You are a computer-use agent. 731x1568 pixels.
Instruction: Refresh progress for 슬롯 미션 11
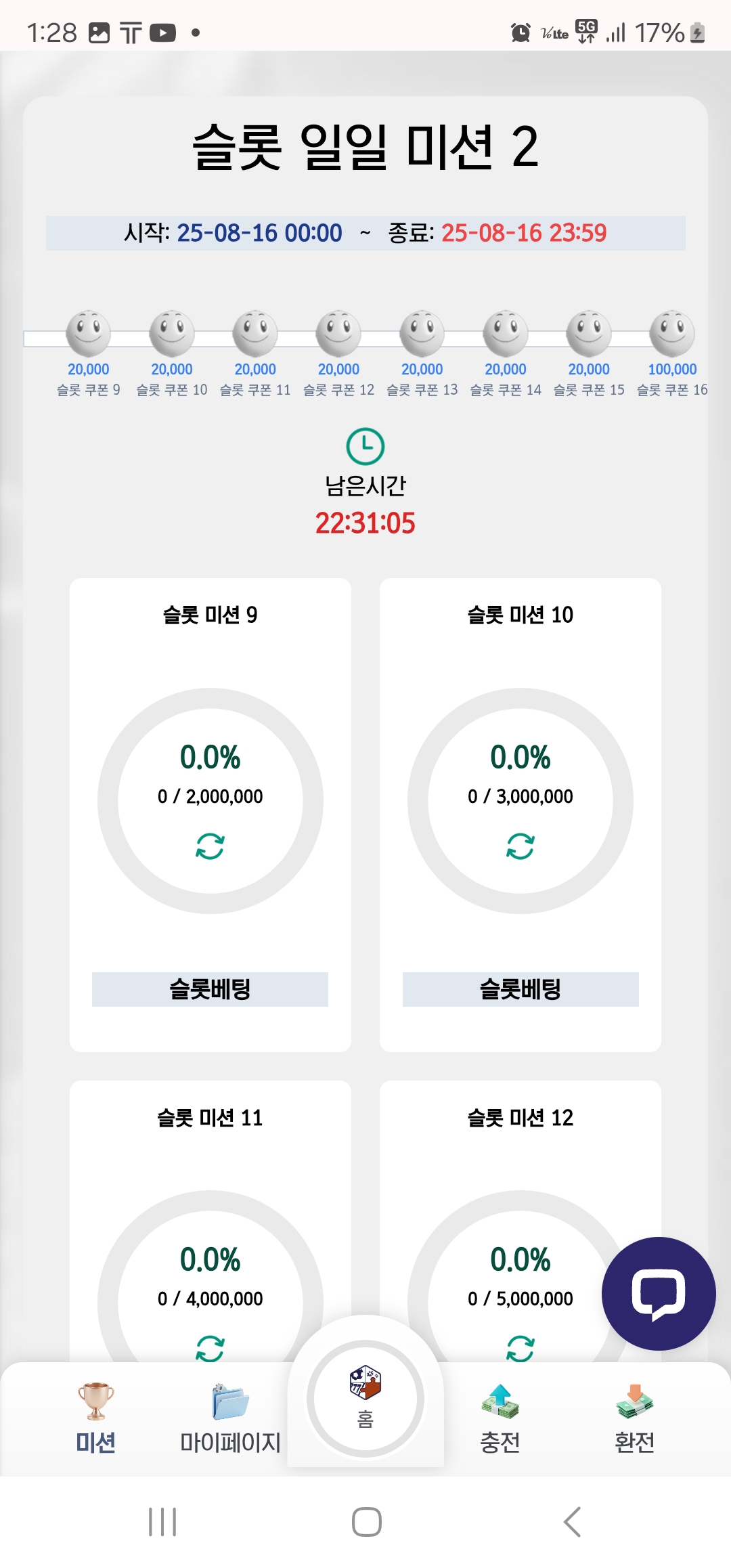click(x=210, y=1347)
